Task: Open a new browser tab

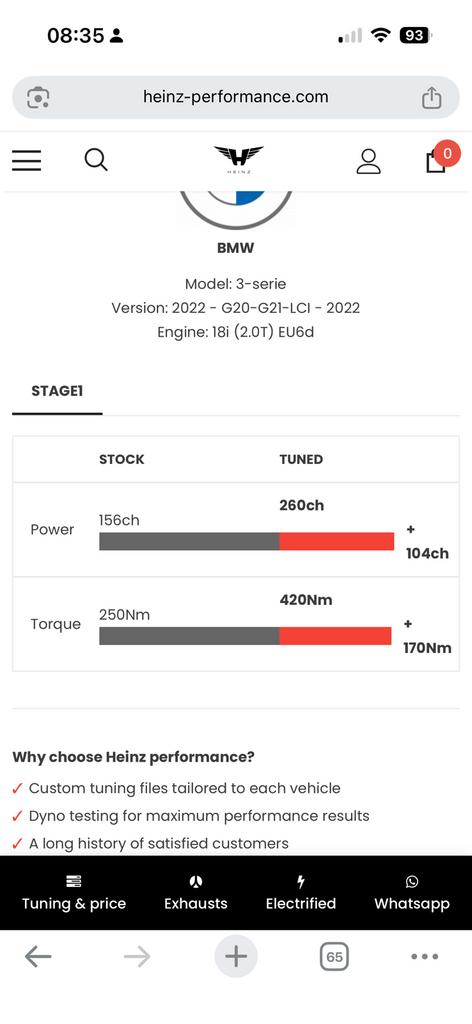Action: click(236, 957)
